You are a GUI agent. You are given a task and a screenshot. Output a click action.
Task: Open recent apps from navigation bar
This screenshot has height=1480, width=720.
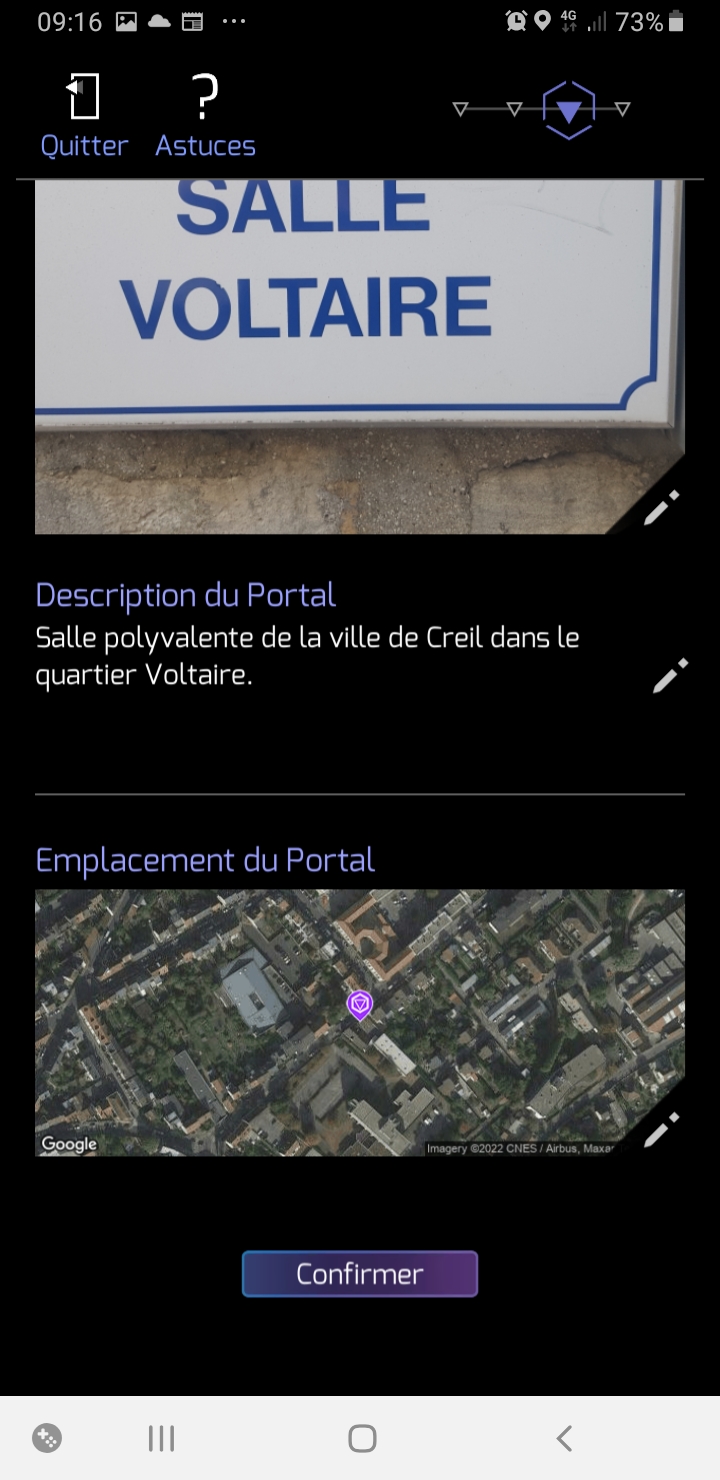pyautogui.click(x=161, y=1439)
